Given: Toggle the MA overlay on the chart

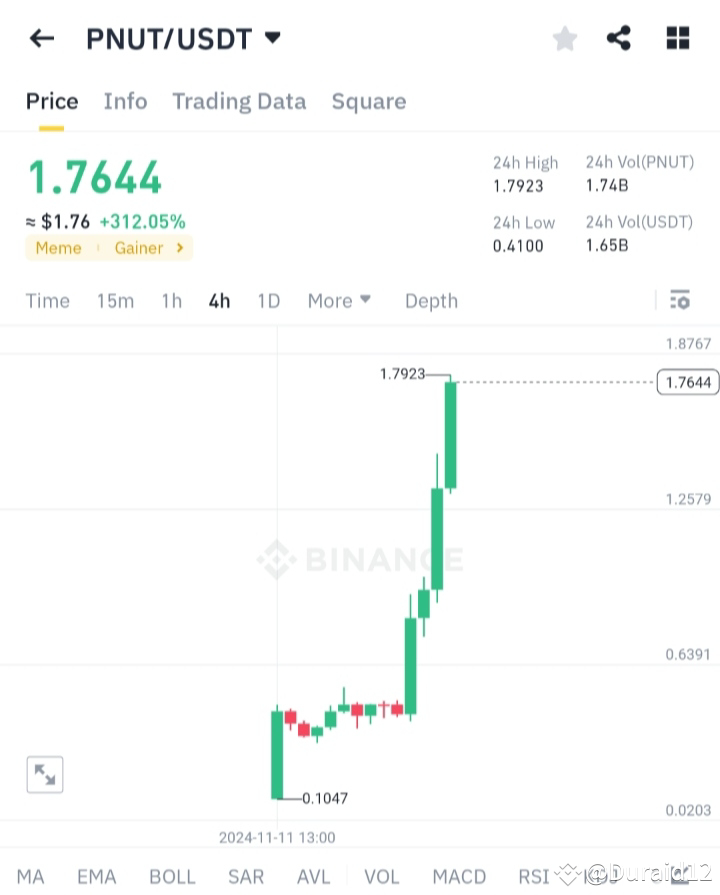Looking at the screenshot, I should tap(30, 876).
